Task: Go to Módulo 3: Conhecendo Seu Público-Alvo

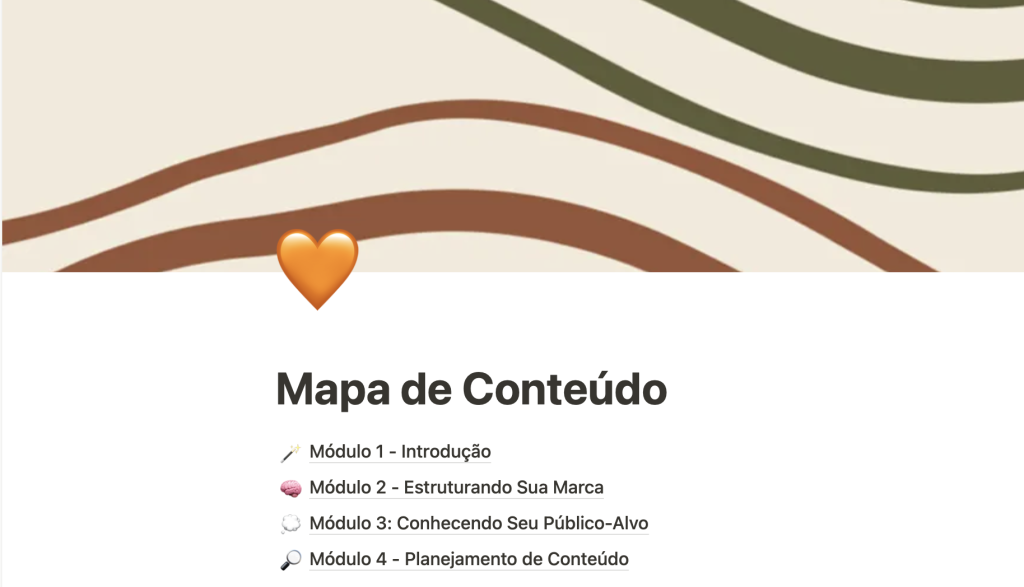Action: point(478,524)
